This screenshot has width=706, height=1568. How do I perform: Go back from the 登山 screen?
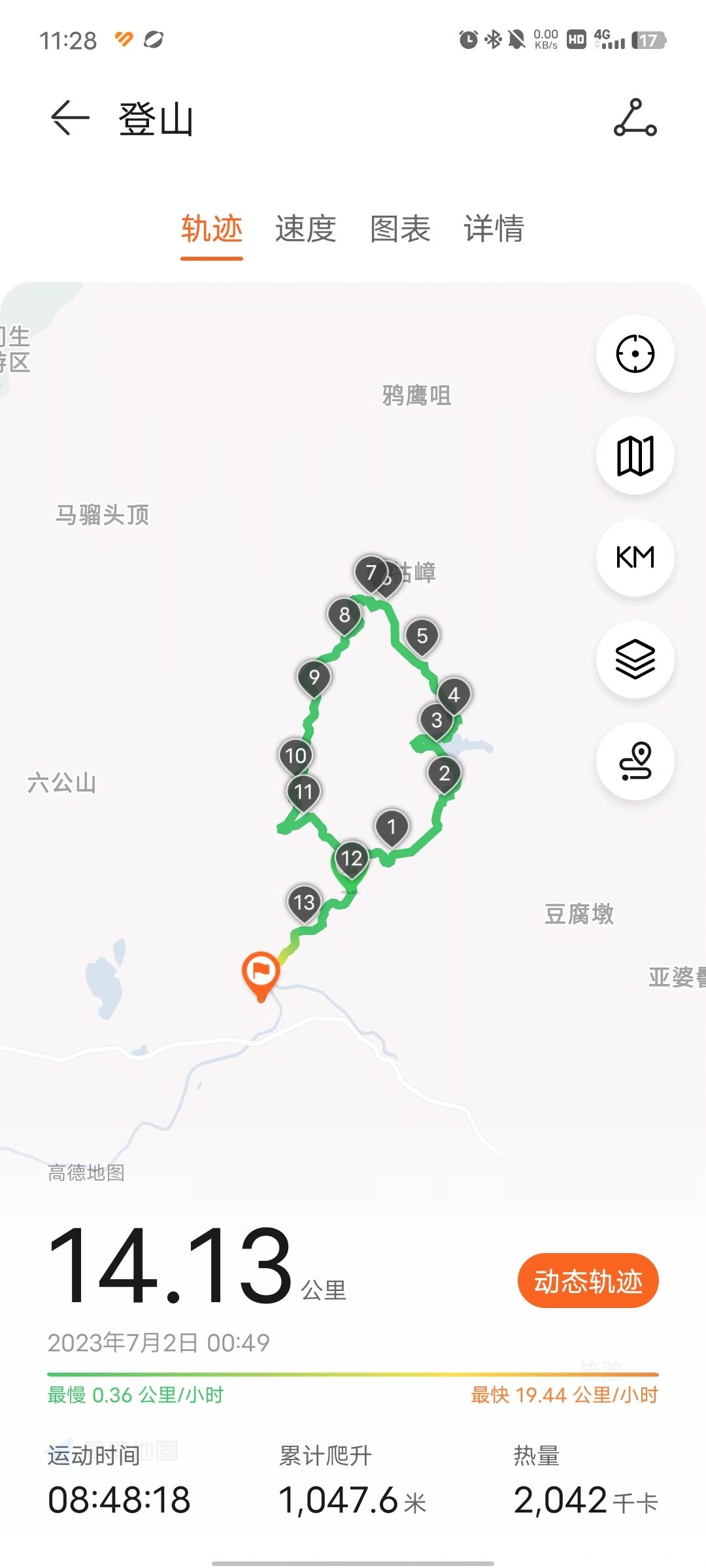(70, 118)
